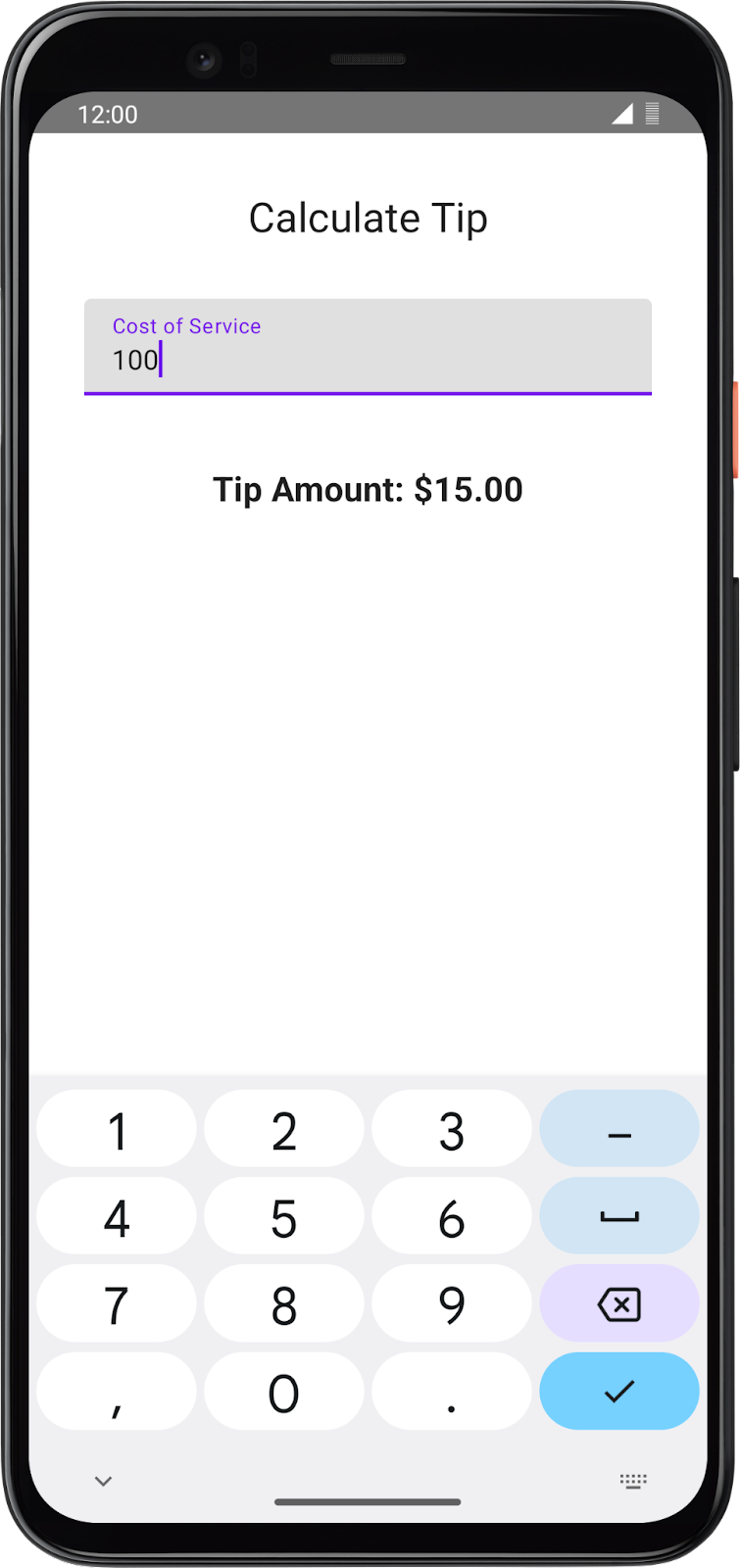Screen dimensions: 740x1568
Task: Focus the Cost of Service field
Action: click(x=368, y=347)
